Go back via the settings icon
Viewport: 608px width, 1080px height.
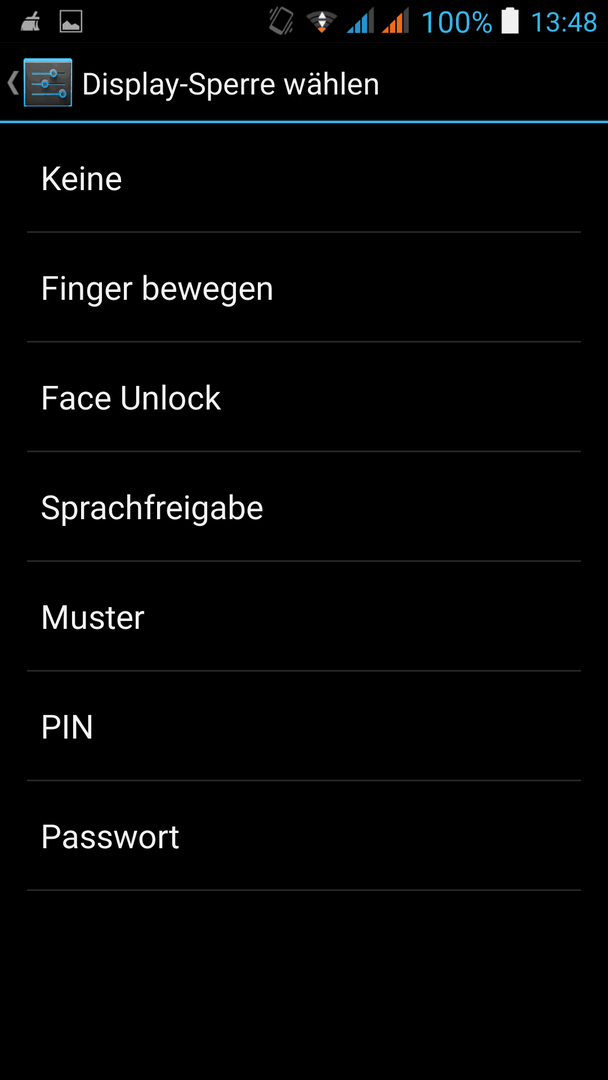click(39, 83)
